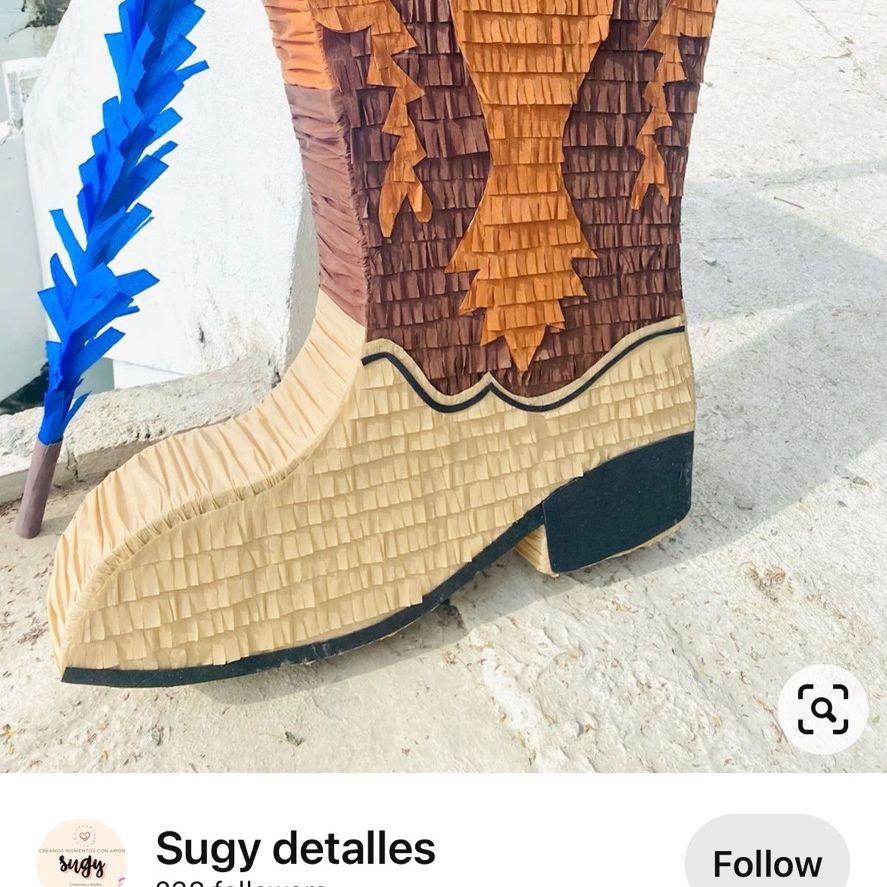View the boot piñata pin image
Screen dimensions: 887x887
click(x=444, y=386)
